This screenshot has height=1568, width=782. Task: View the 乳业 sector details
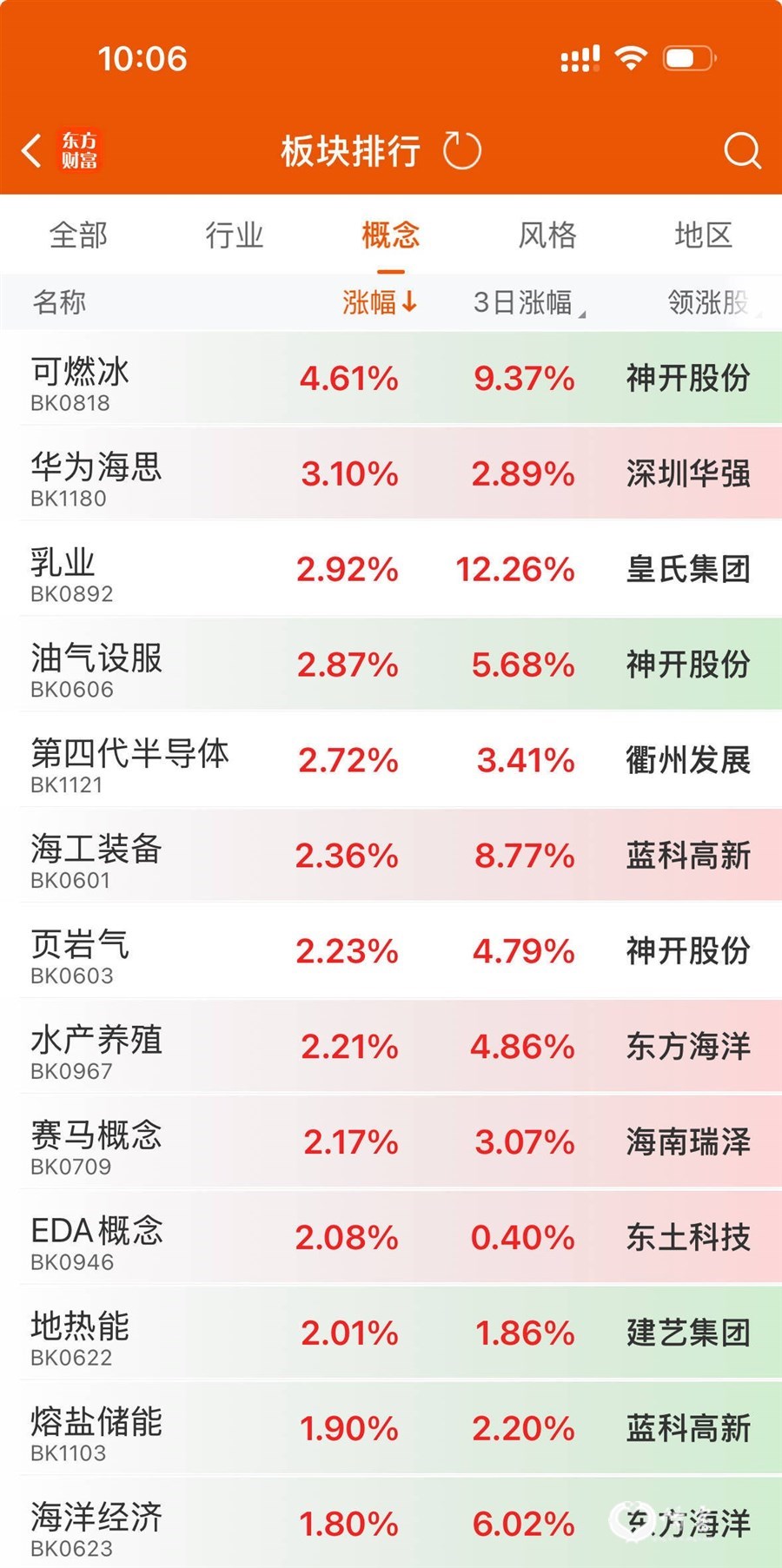click(391, 569)
